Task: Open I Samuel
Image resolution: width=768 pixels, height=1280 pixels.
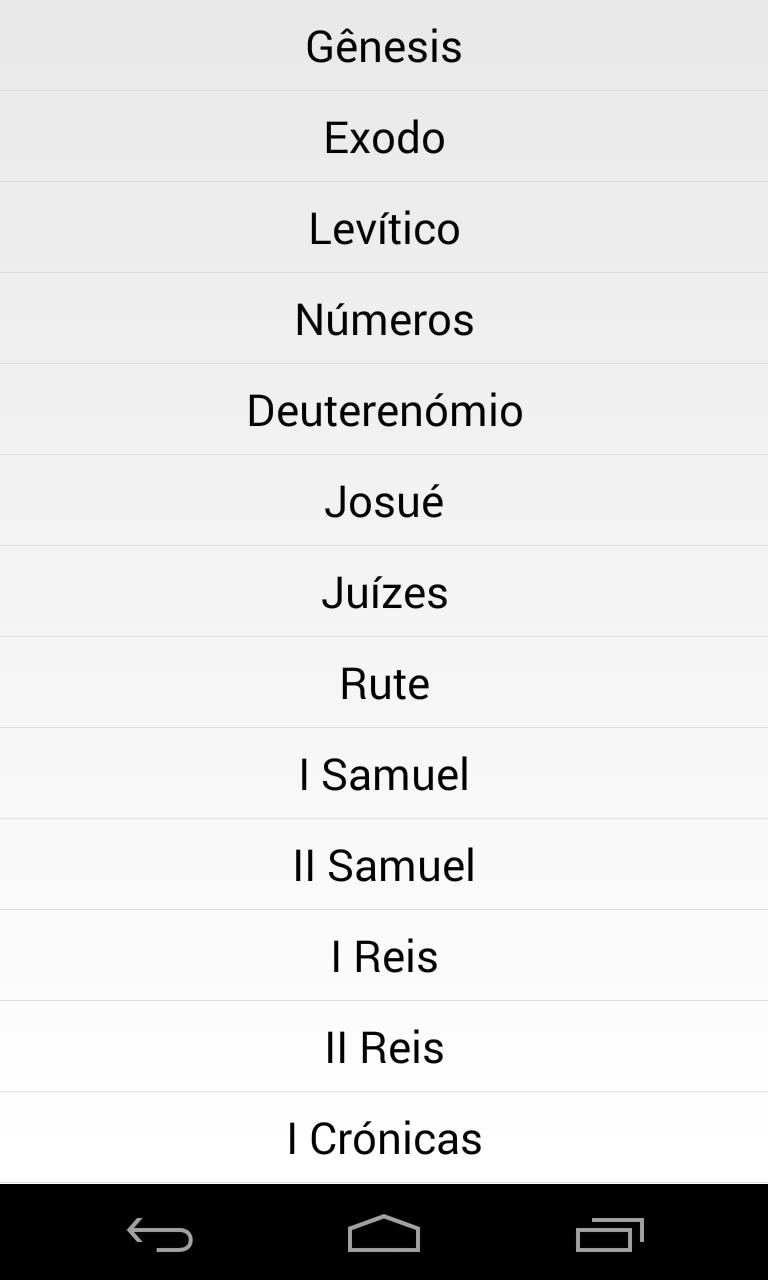Action: [384, 773]
